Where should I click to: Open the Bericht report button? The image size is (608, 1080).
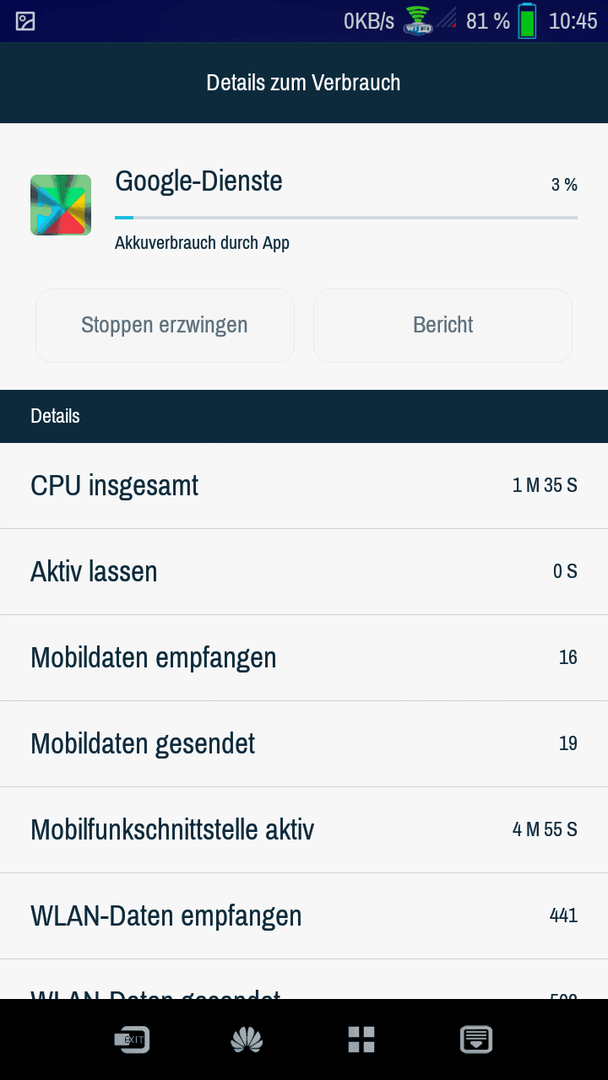coord(443,325)
